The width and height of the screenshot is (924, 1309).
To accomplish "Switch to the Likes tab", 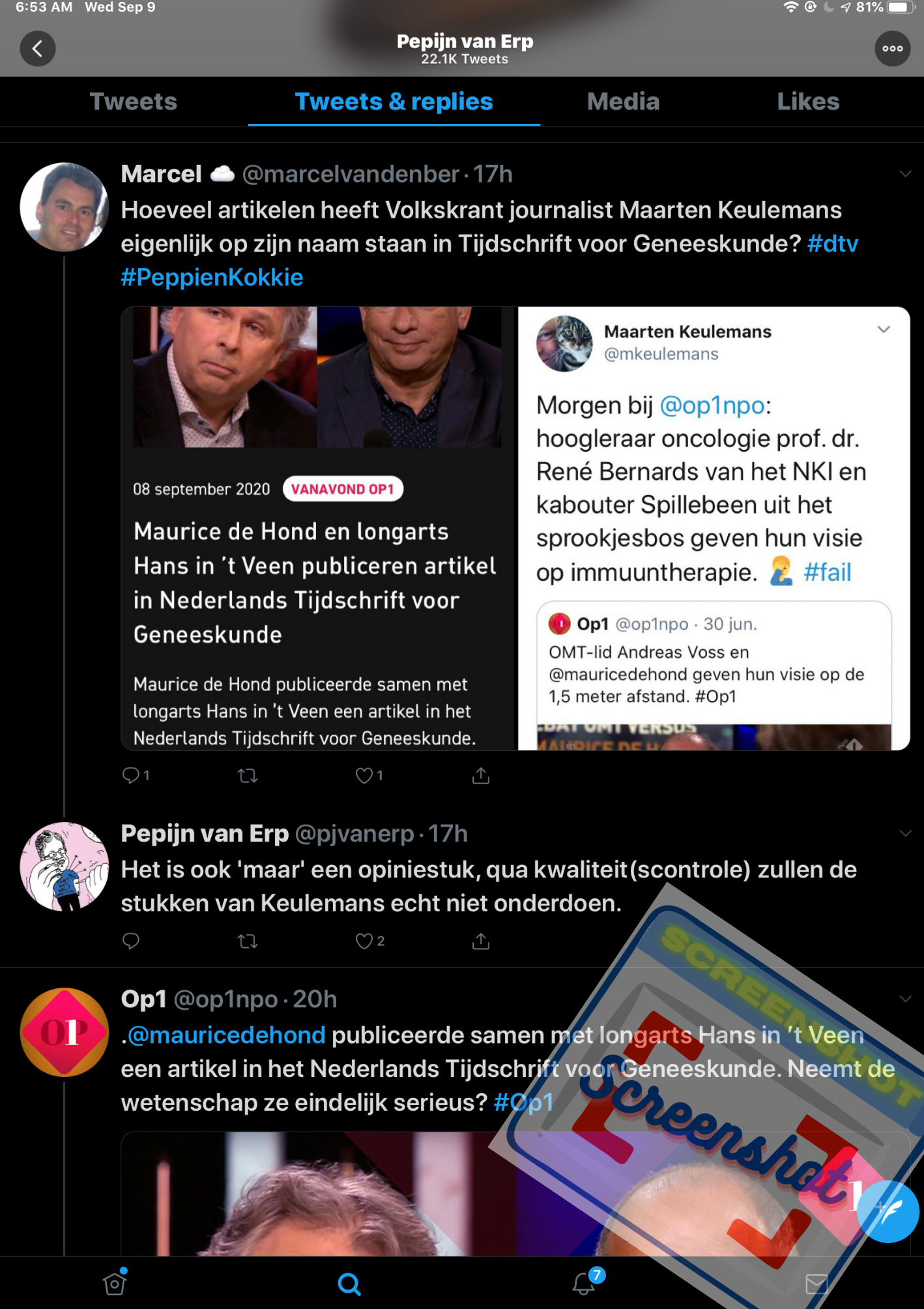I will coord(808,102).
